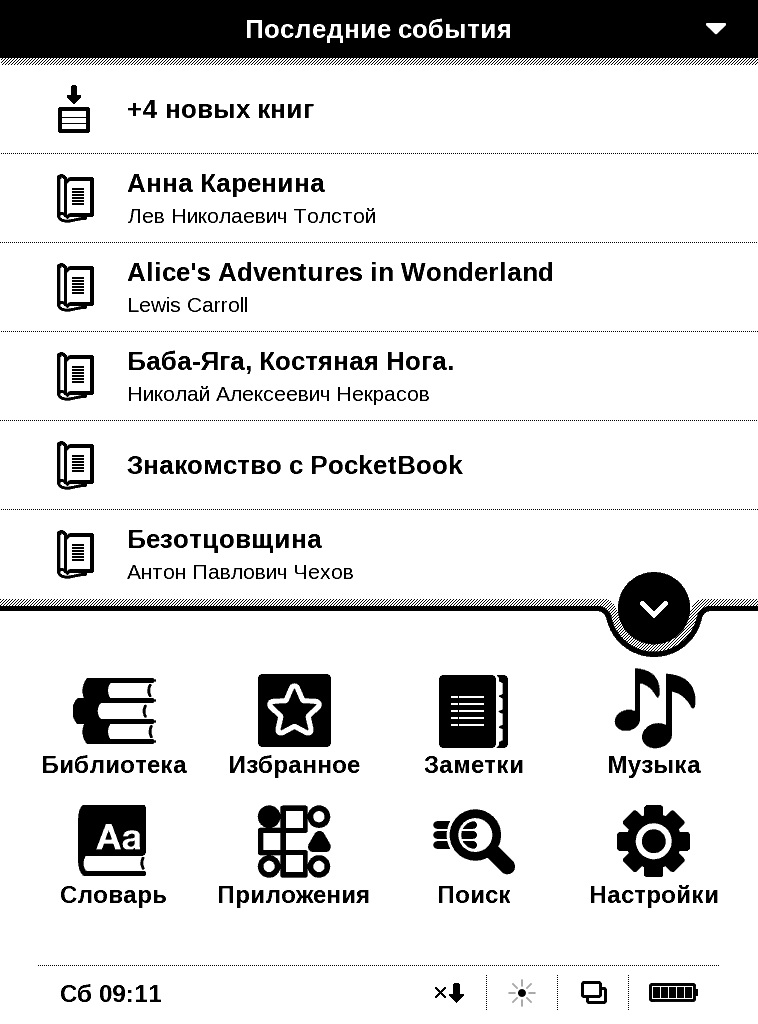Open Alice's Adventures in Wonderland
Viewport: 758px width, 1024px height.
point(340,287)
